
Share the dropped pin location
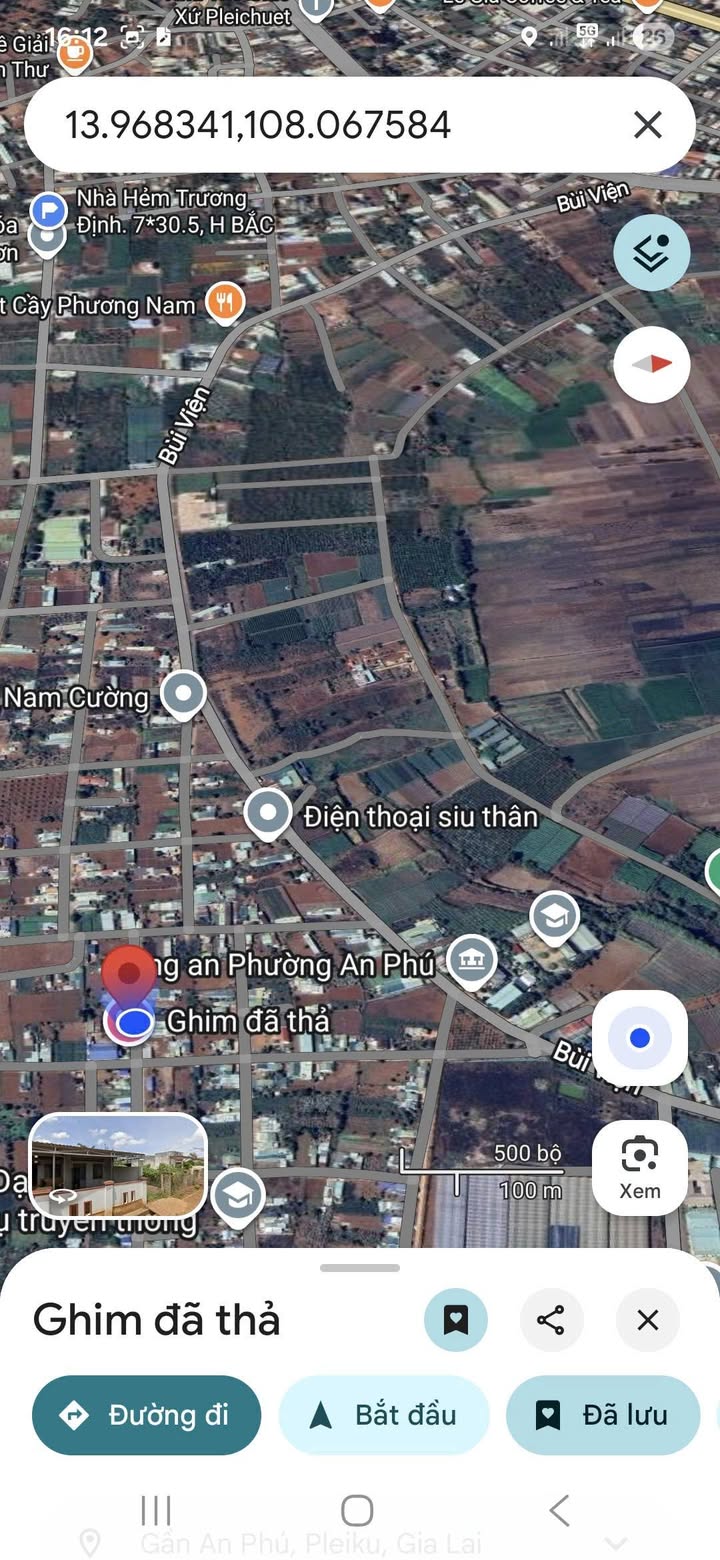tap(551, 1320)
